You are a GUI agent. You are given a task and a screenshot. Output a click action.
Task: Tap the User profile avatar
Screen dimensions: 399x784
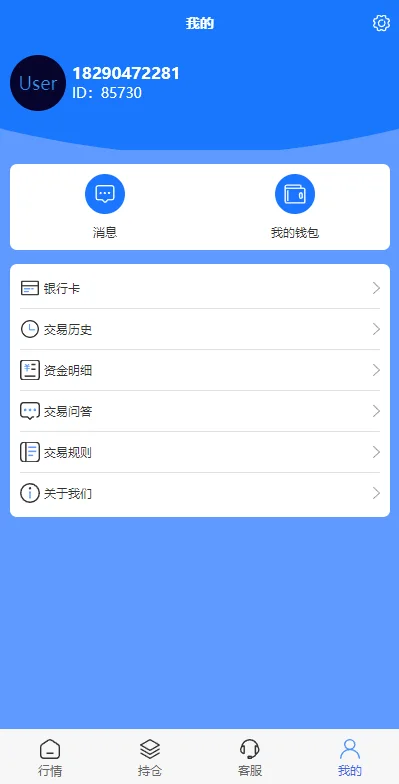pos(38,83)
